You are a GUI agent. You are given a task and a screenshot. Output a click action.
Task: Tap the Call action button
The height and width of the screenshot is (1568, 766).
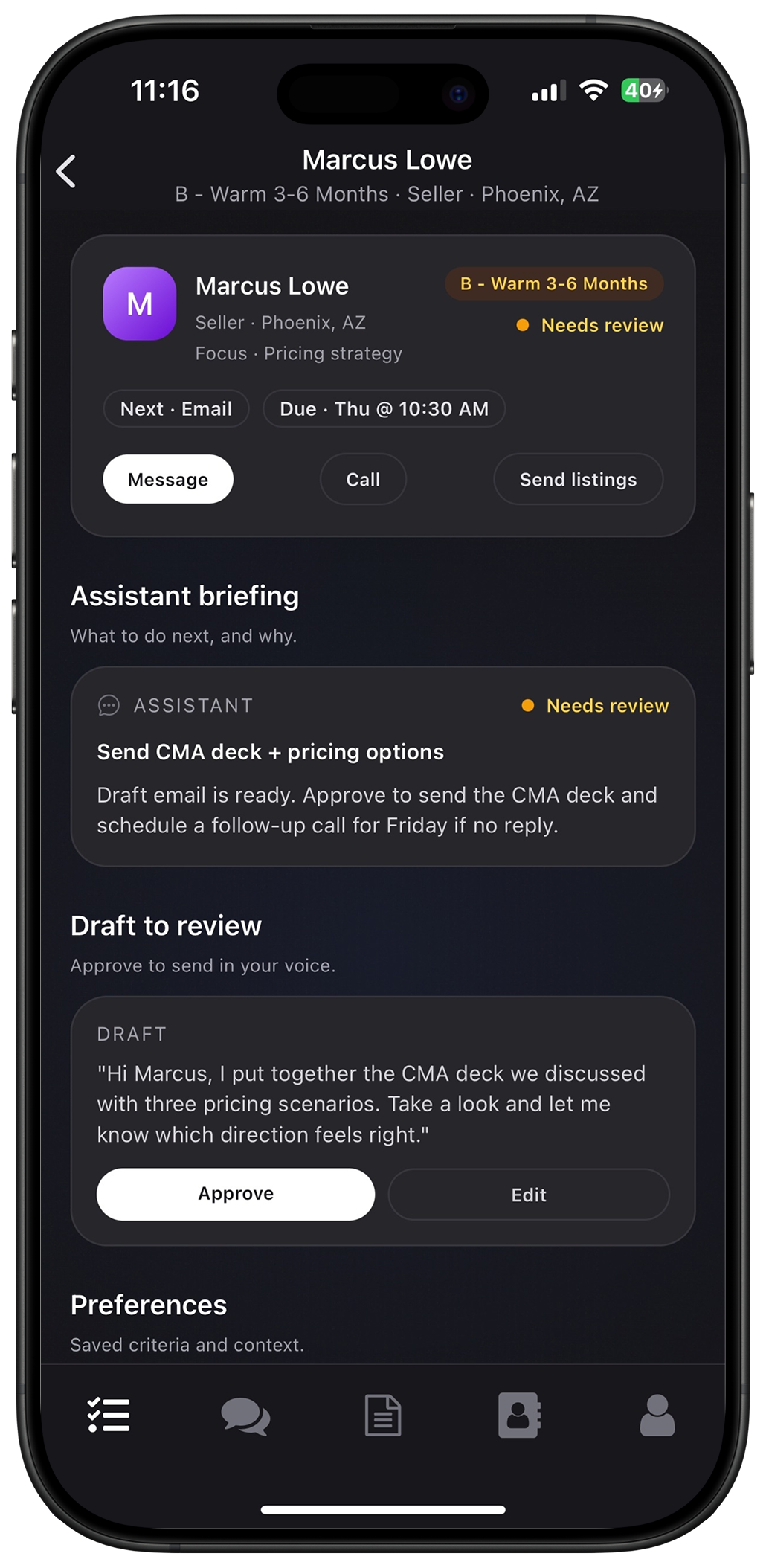click(x=362, y=479)
